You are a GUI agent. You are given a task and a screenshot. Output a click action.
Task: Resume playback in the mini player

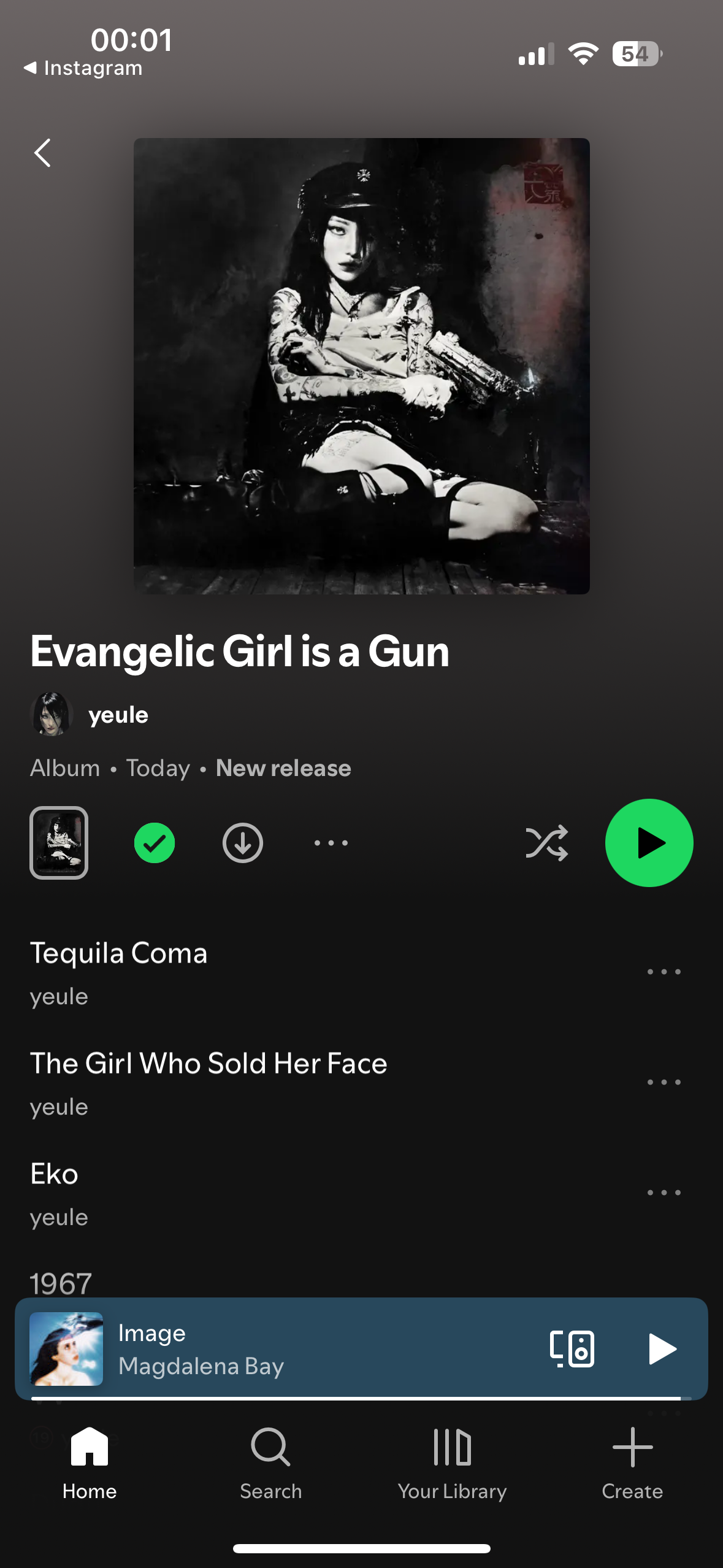tap(662, 1349)
